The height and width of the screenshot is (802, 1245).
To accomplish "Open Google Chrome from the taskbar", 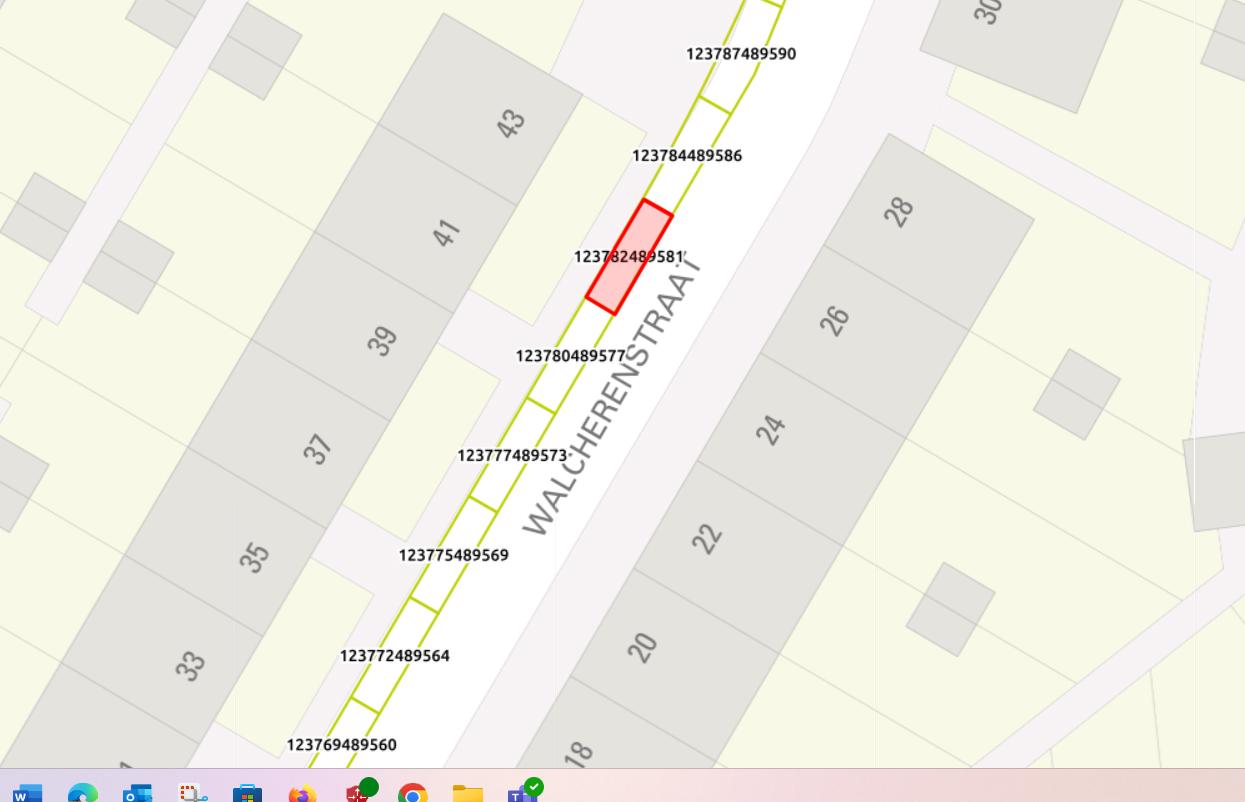I will [412, 792].
